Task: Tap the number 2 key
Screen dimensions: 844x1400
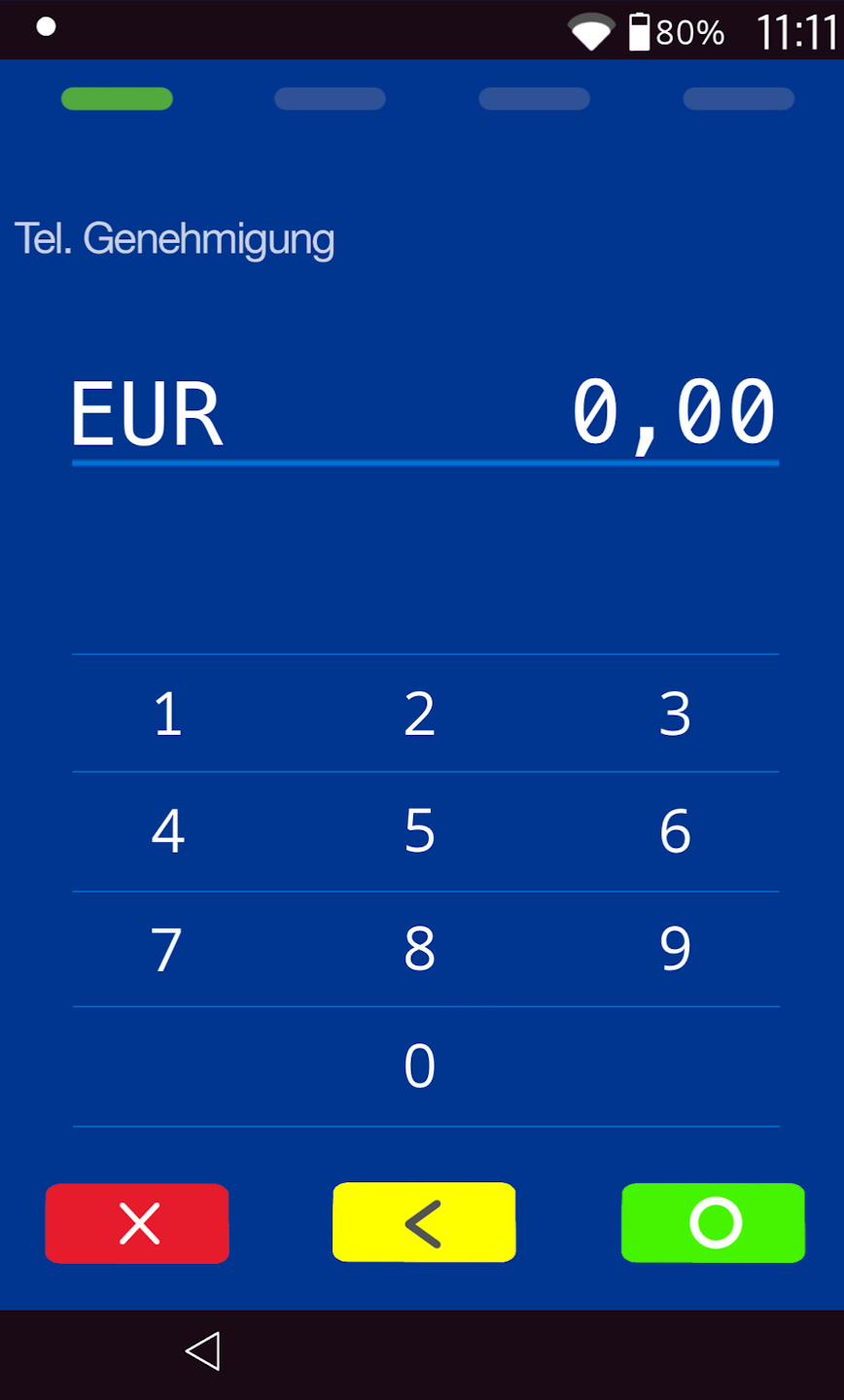Action: point(420,714)
